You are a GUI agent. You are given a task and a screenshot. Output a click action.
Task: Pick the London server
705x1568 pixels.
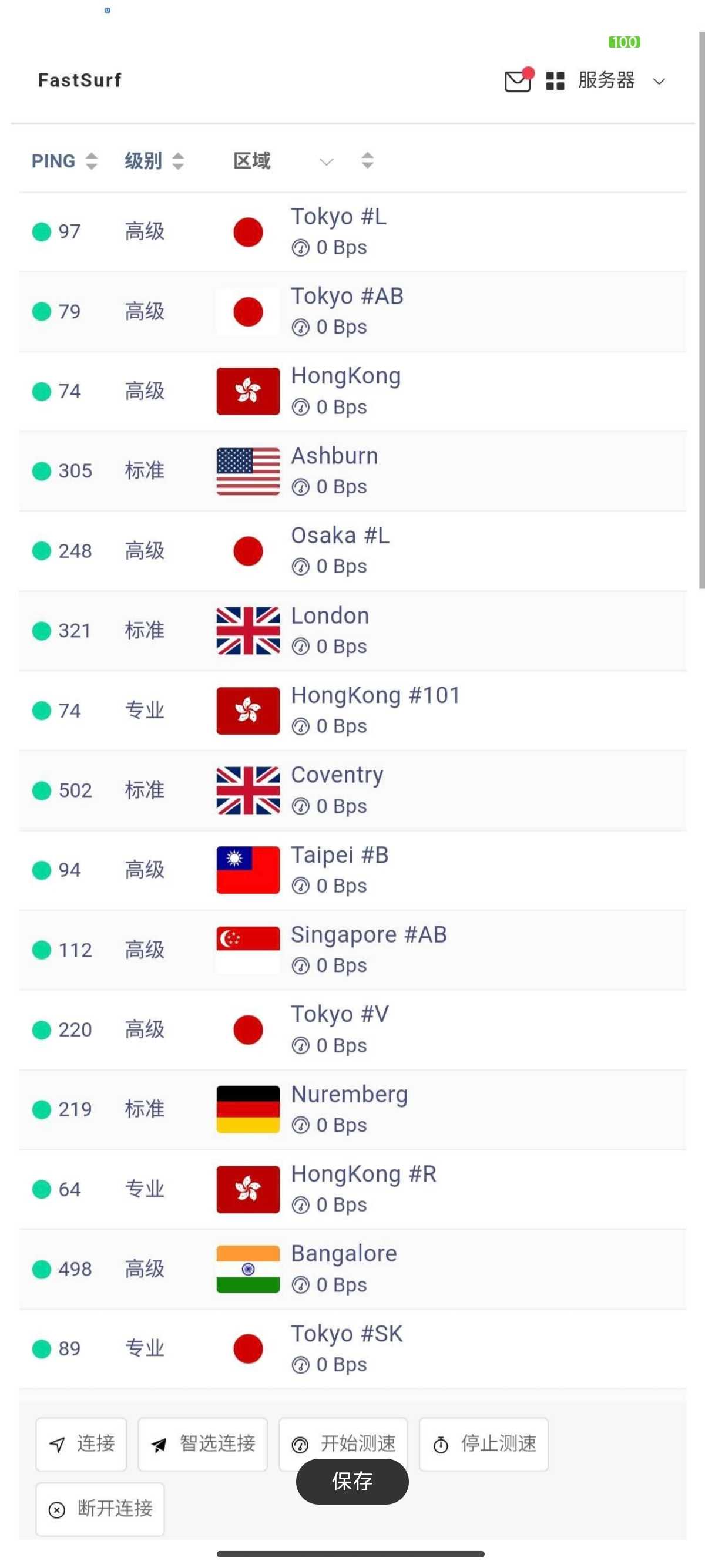click(x=352, y=631)
